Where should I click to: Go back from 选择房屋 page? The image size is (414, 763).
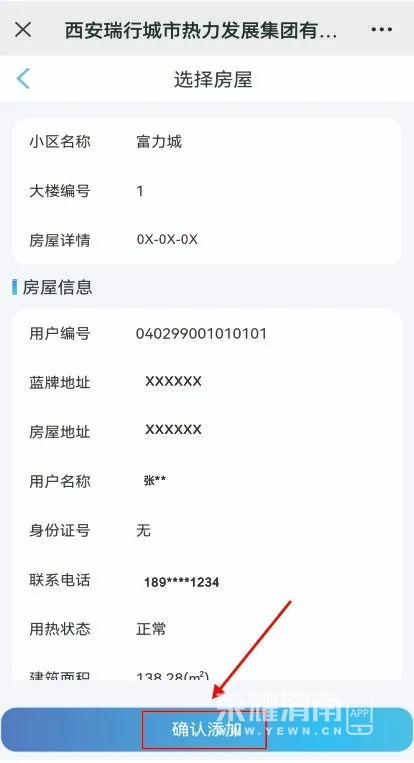coord(23,79)
